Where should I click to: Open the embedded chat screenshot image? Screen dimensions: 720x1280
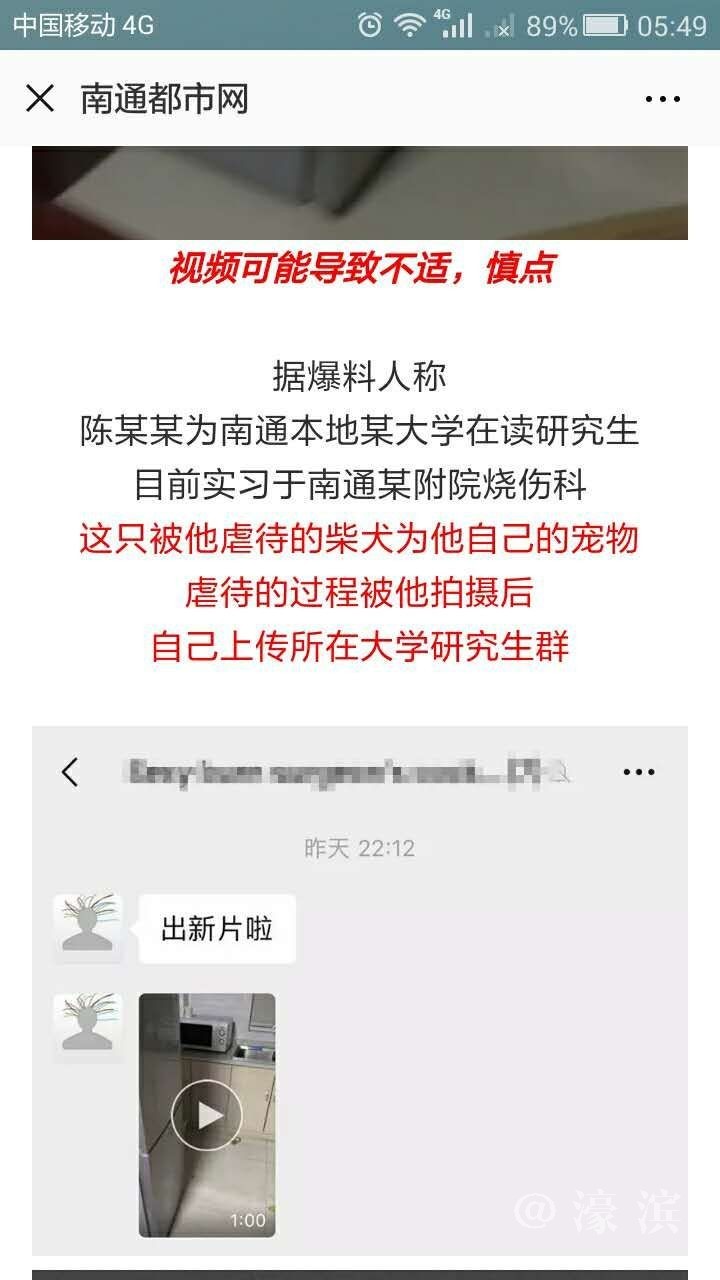click(360, 990)
